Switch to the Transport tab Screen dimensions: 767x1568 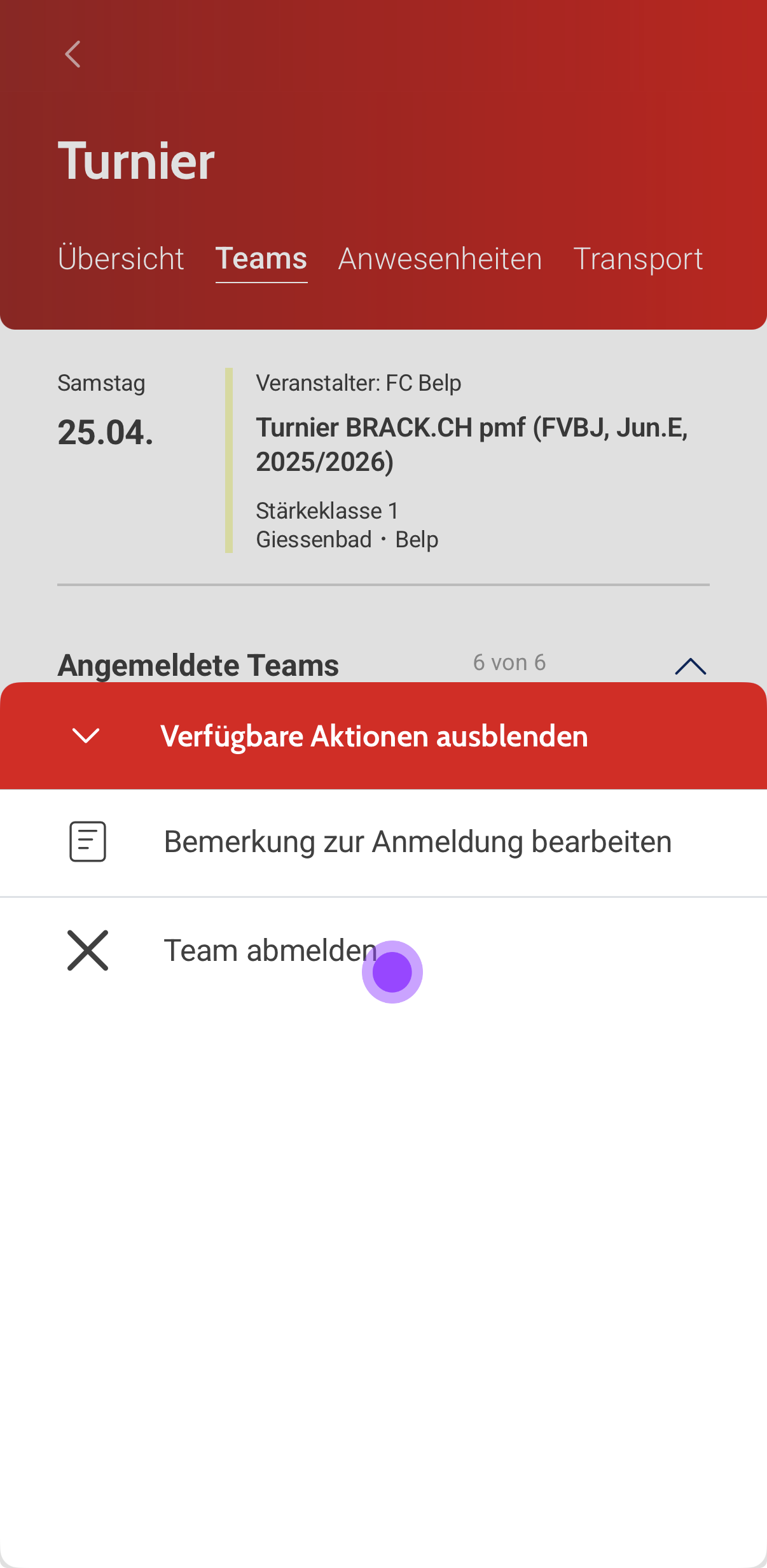click(638, 259)
